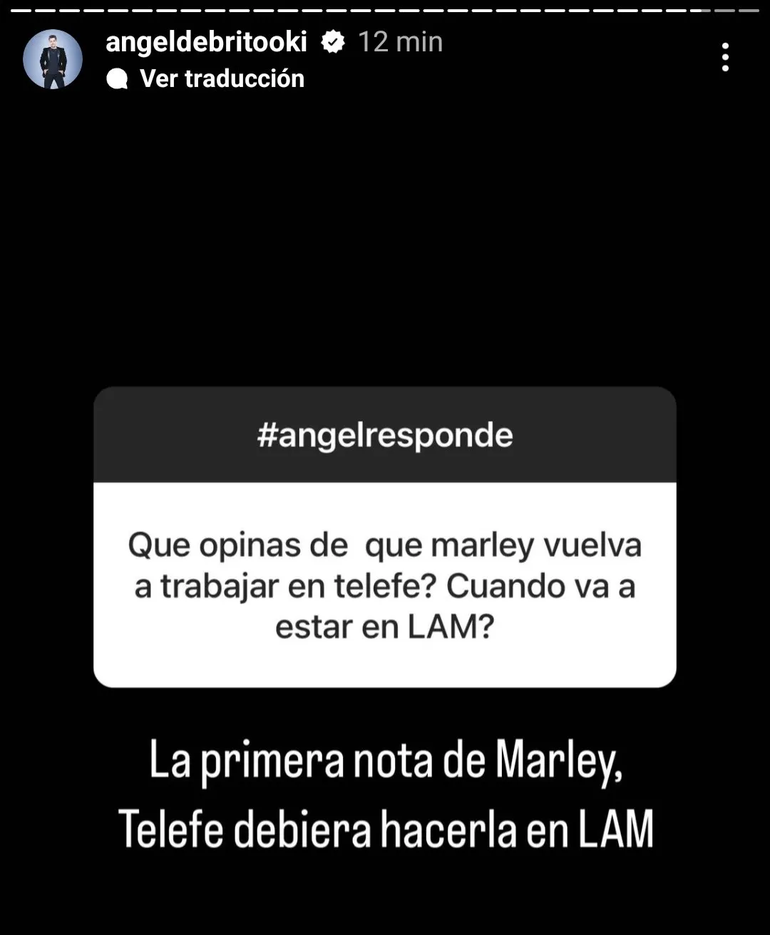
Task: Click the #angelresponde sticker header
Action: click(385, 435)
